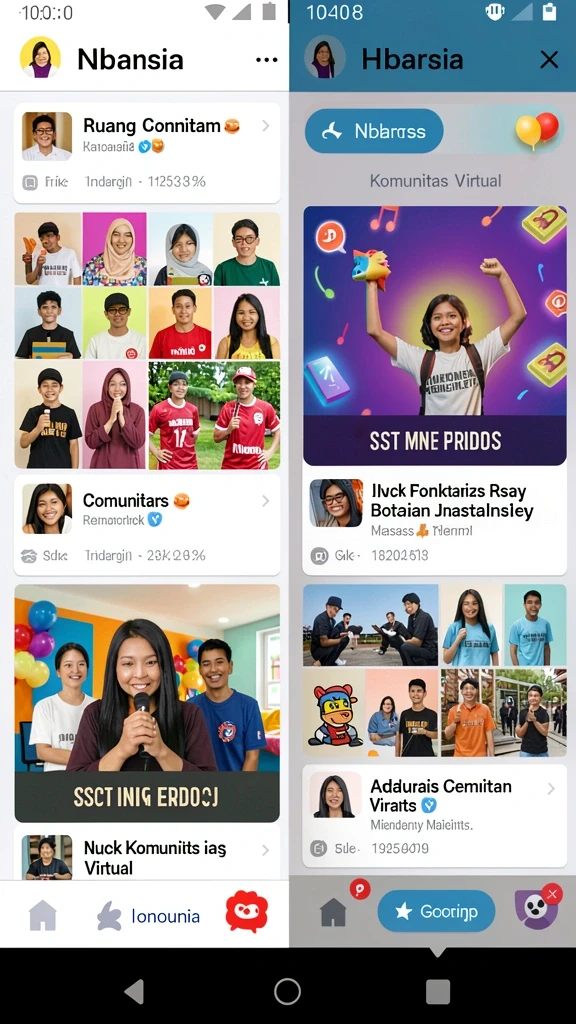Screen dimensions: 576x1024
Task: Open the home icon with the red badge
Action: pos(334,910)
